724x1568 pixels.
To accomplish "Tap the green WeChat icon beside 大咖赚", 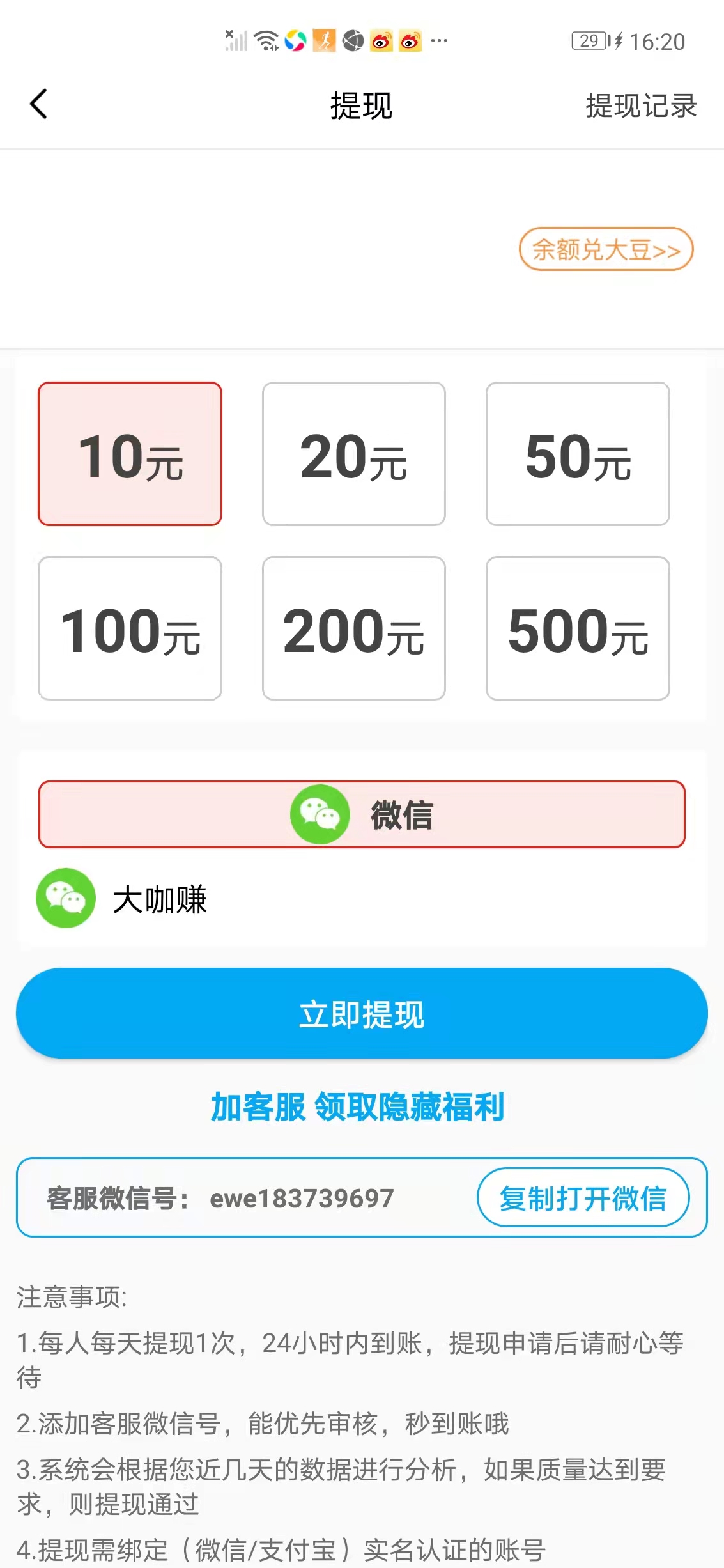I will [x=65, y=899].
